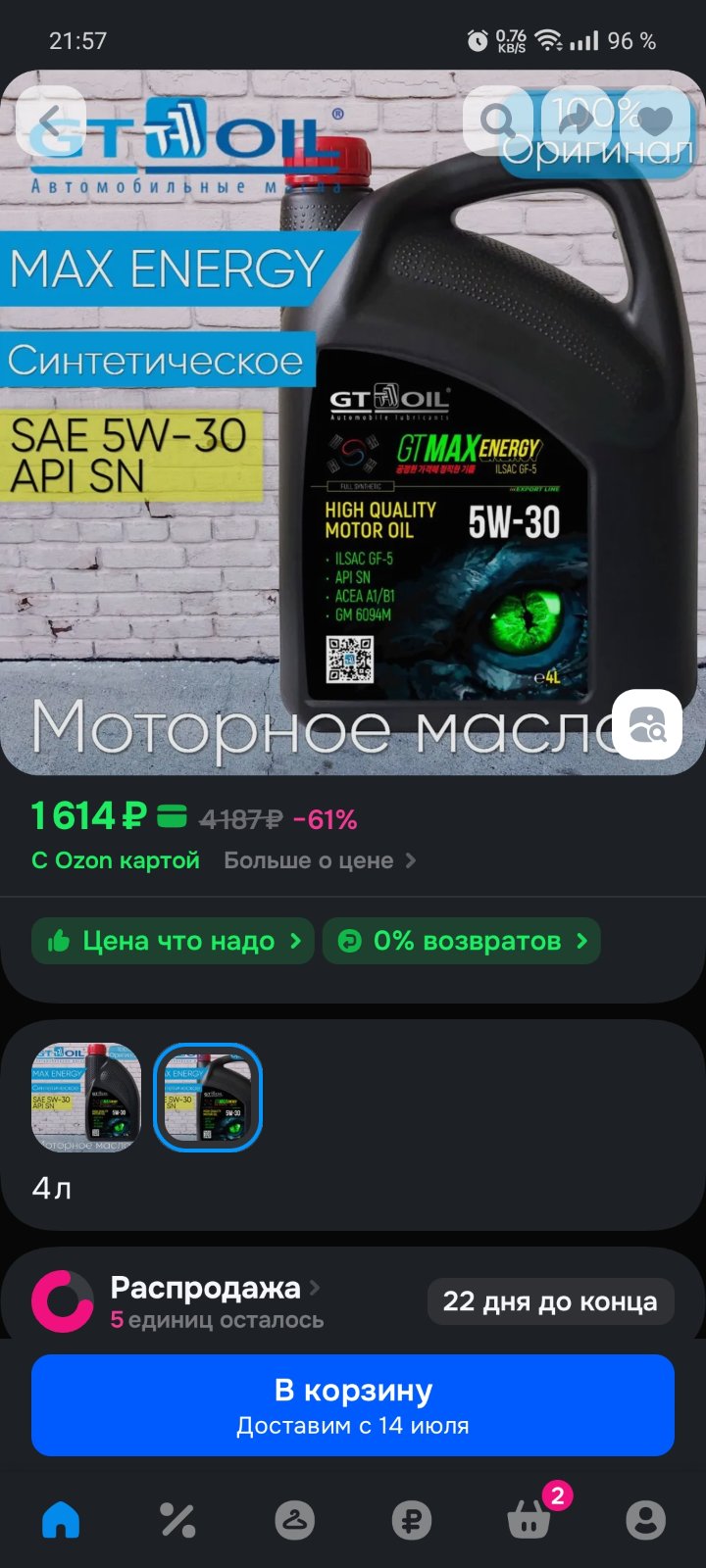This screenshot has height=1568, width=706.
Task: Select the second product variant thumbnail
Action: click(x=208, y=1098)
